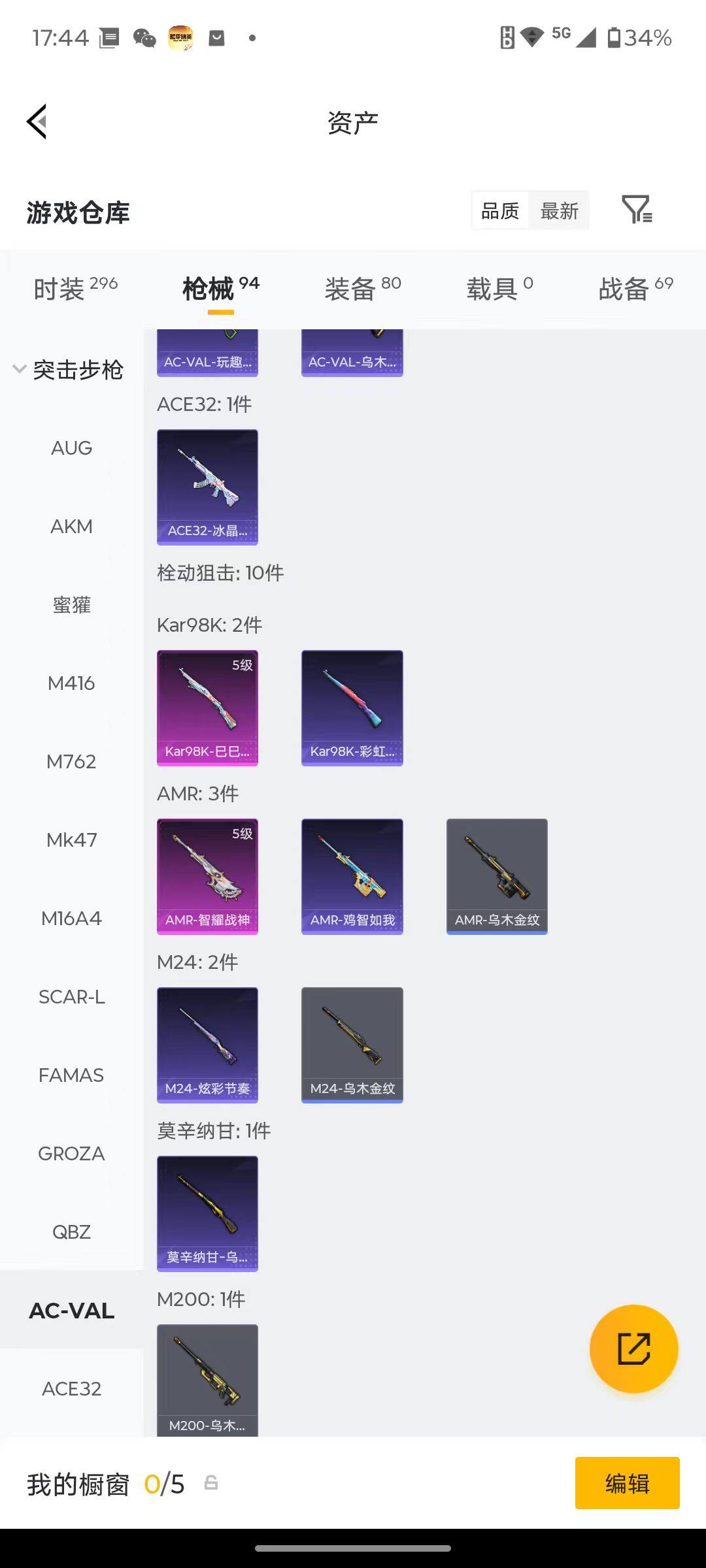The height and width of the screenshot is (1568, 706).
Task: Open the Kar98K-彩虹 skin tile
Action: 352,708
